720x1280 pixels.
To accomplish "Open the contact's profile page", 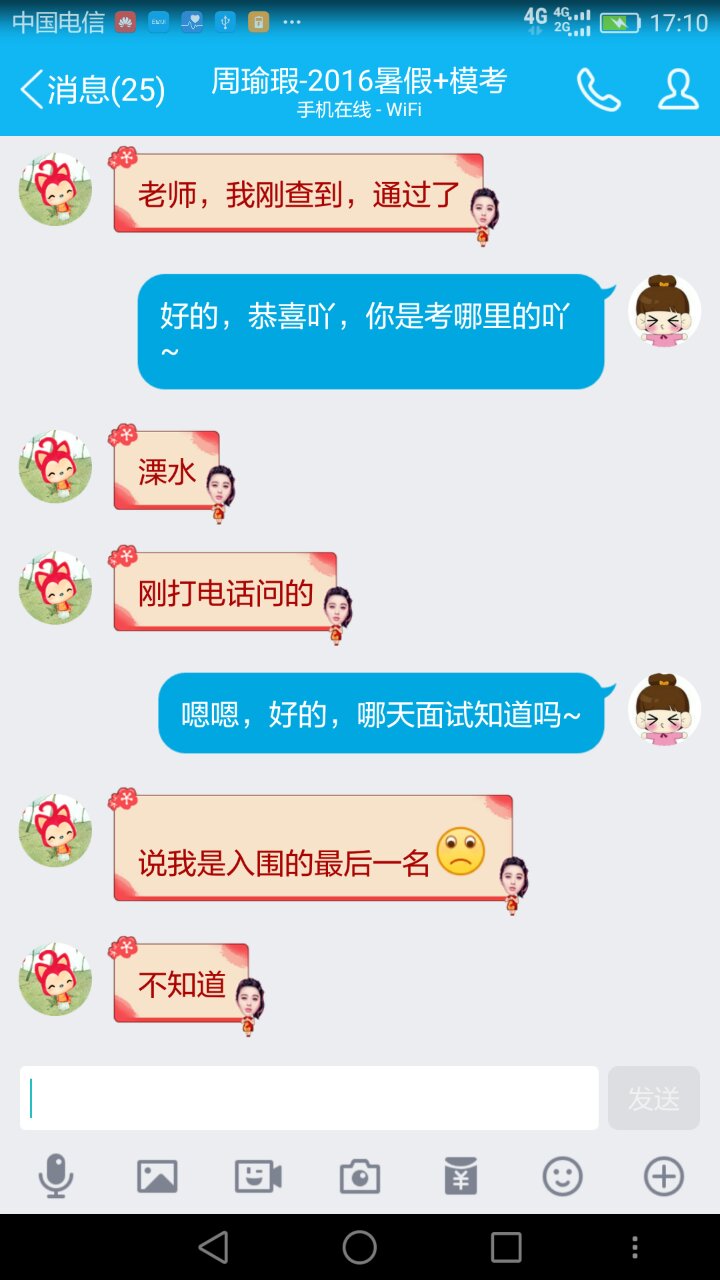I will [x=677, y=90].
